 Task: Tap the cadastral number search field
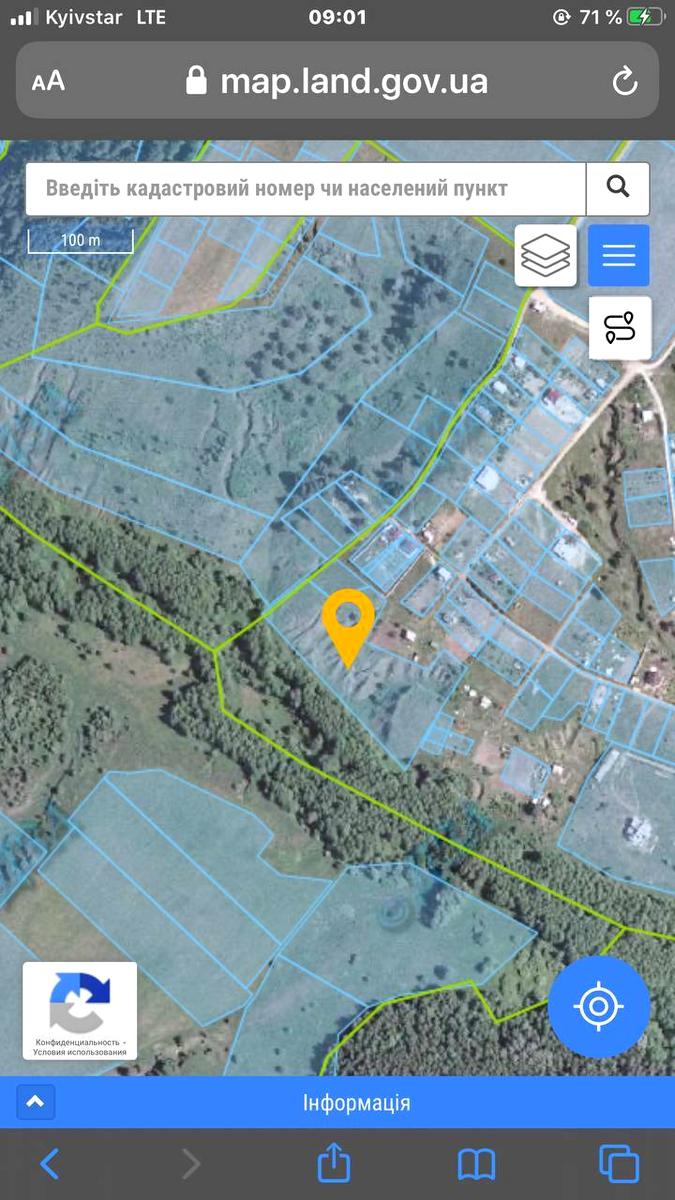pos(305,188)
